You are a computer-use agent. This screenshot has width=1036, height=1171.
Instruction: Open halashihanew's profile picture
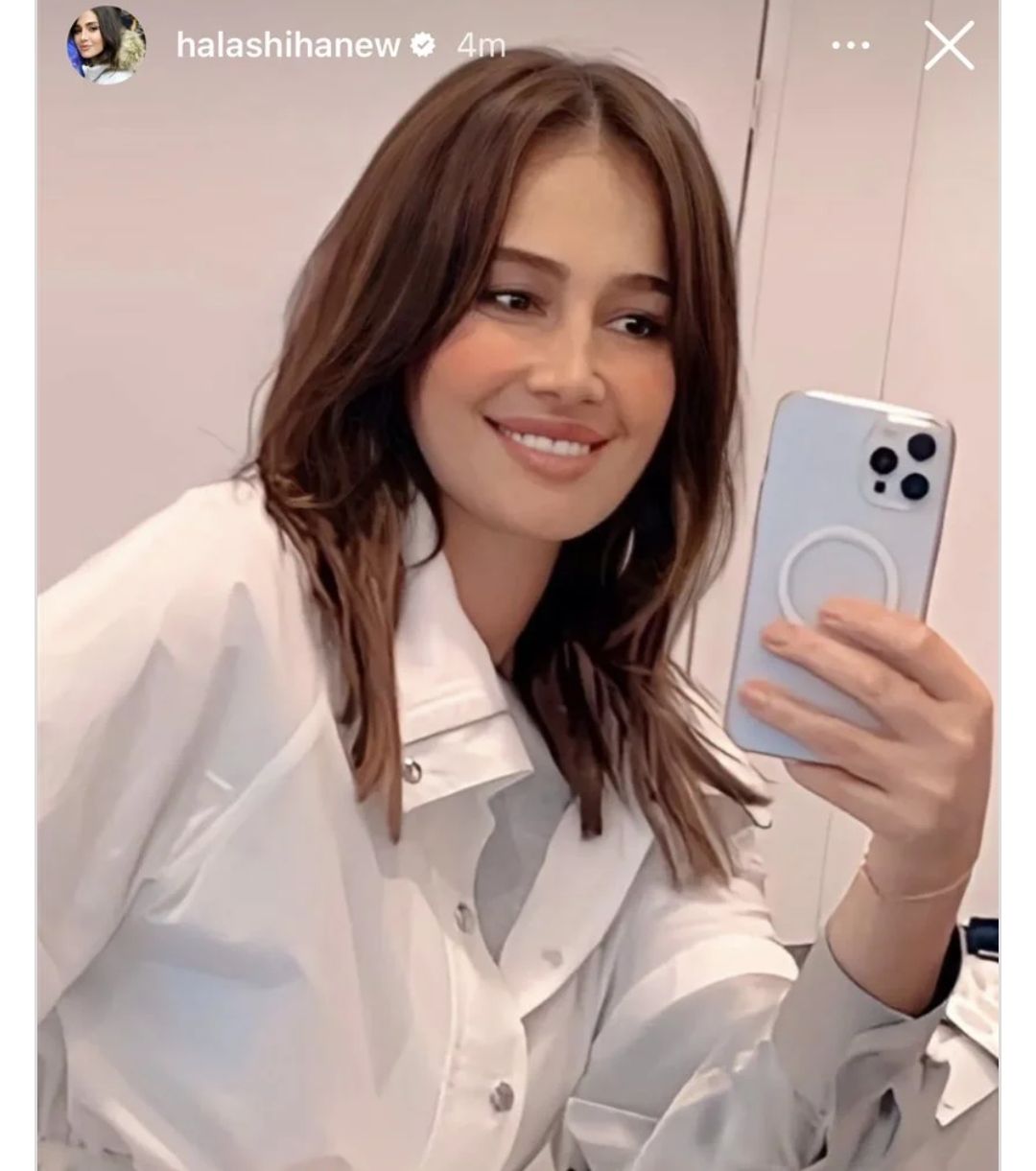click(106, 45)
